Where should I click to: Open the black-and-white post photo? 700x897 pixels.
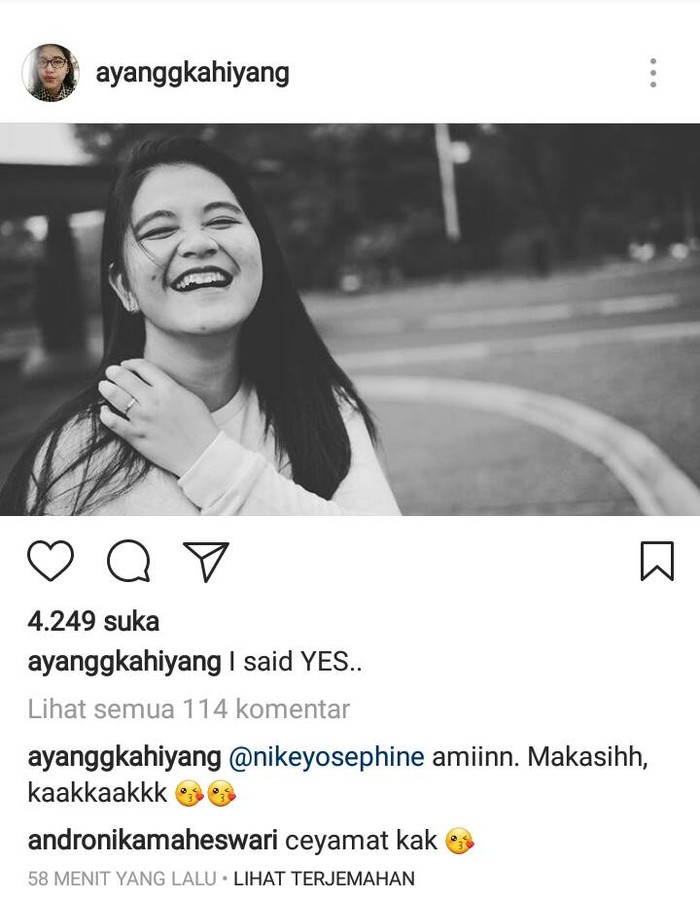point(350,319)
